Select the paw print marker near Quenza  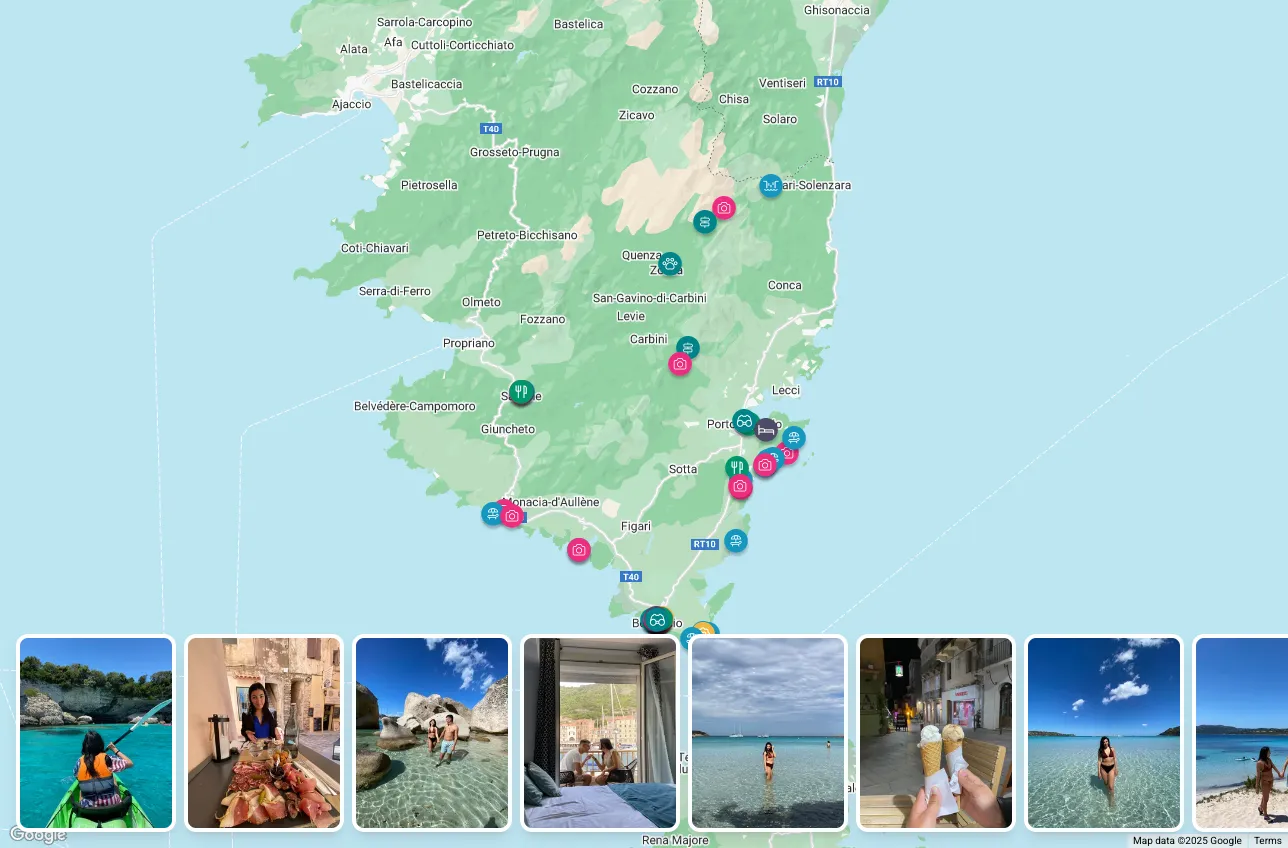click(670, 264)
